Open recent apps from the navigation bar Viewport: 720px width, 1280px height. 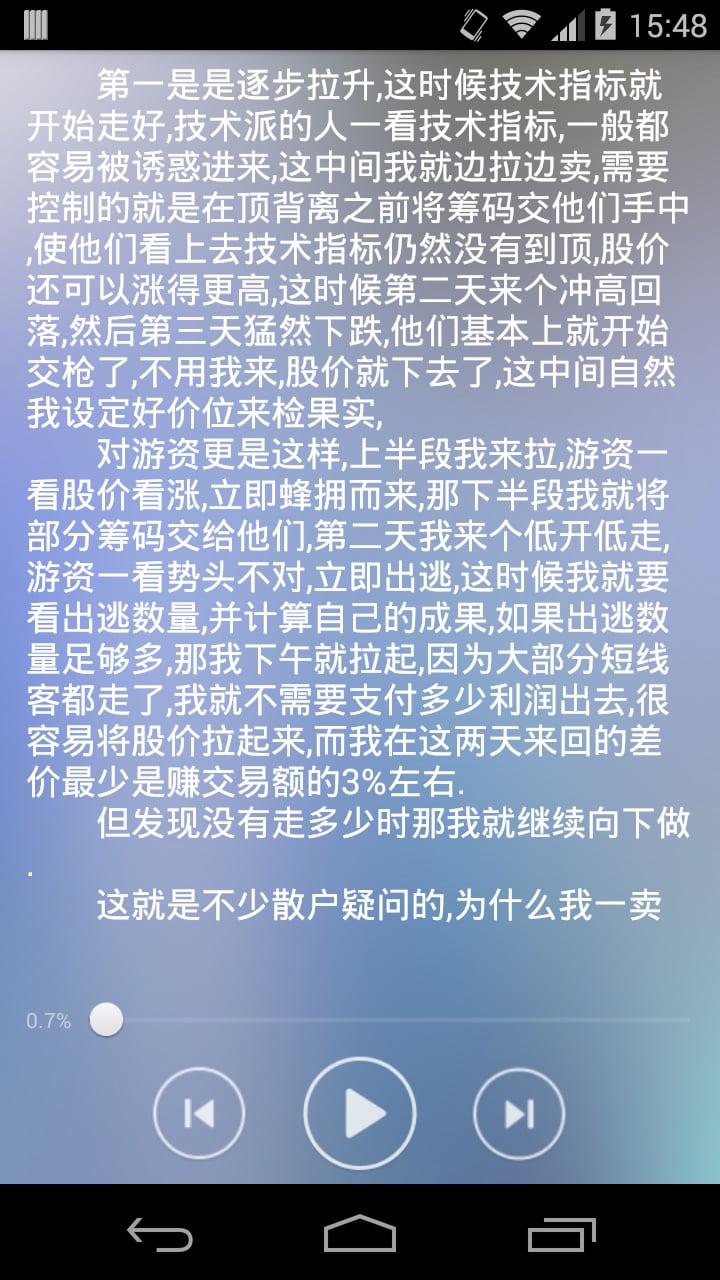pyautogui.click(x=562, y=1233)
